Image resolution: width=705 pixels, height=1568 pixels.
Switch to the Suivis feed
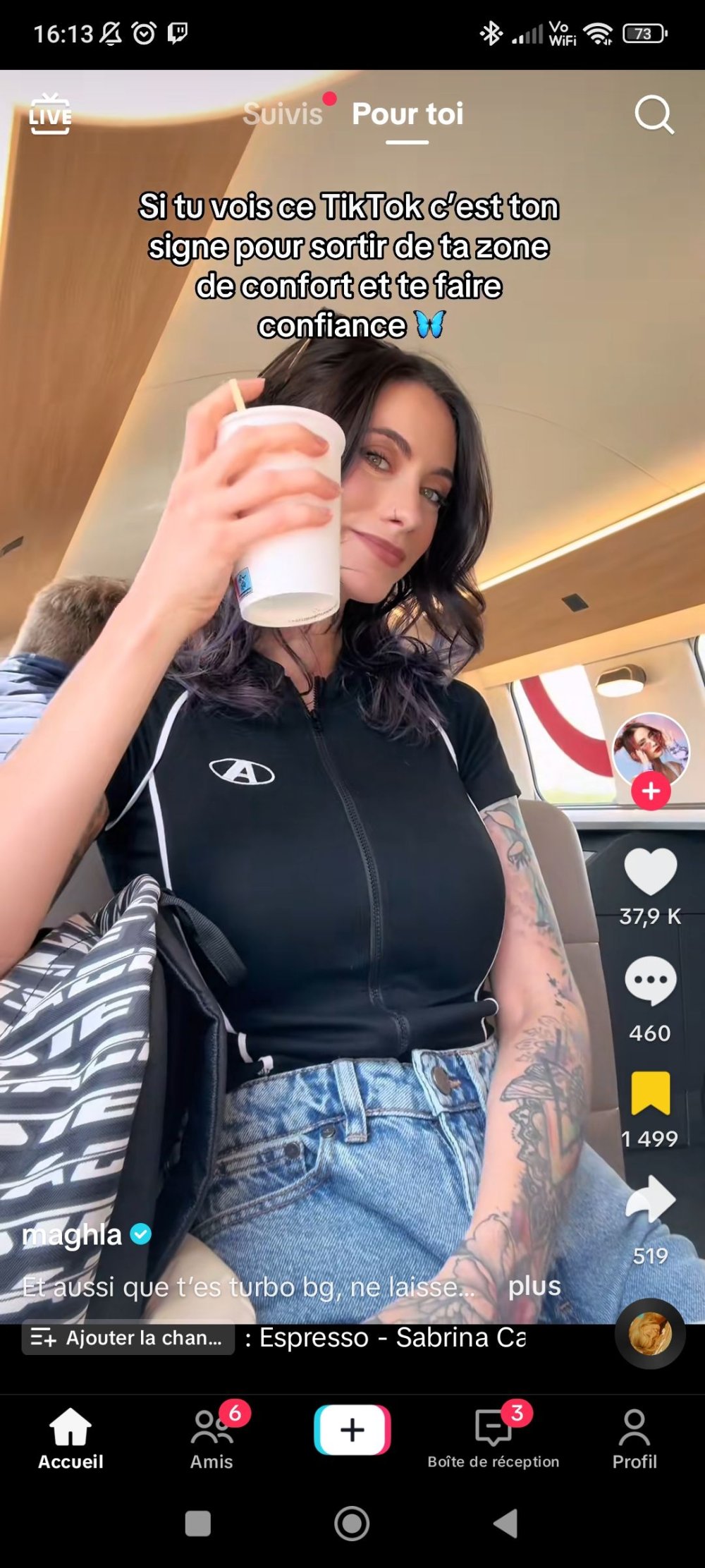(283, 114)
